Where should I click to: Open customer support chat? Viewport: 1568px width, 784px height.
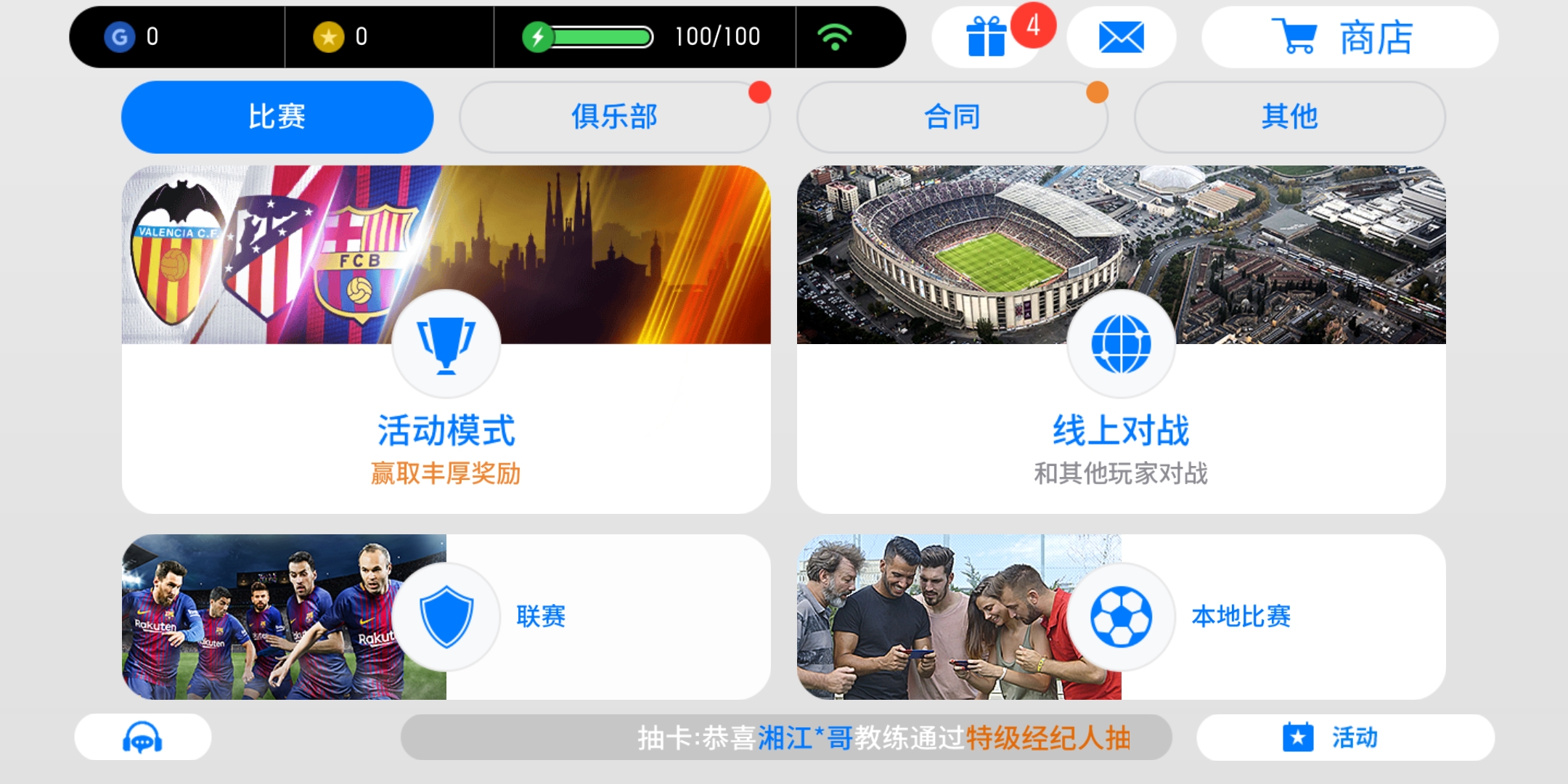coord(142,738)
